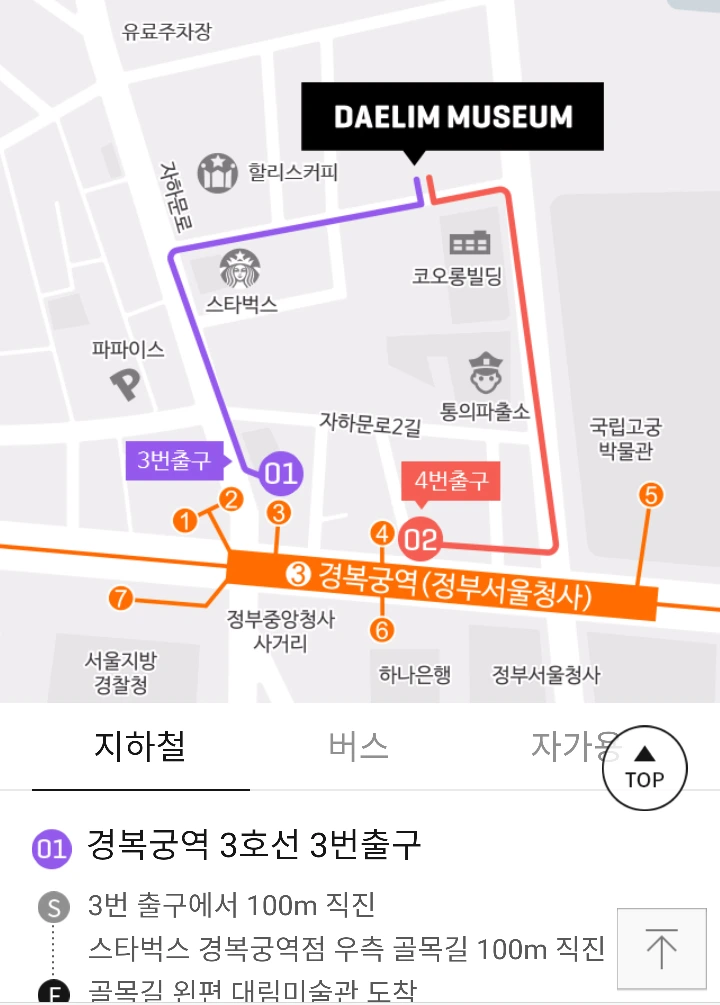Click the DAELIM MUSEUM label on the map
The height and width of the screenshot is (1005, 720).
click(452, 116)
